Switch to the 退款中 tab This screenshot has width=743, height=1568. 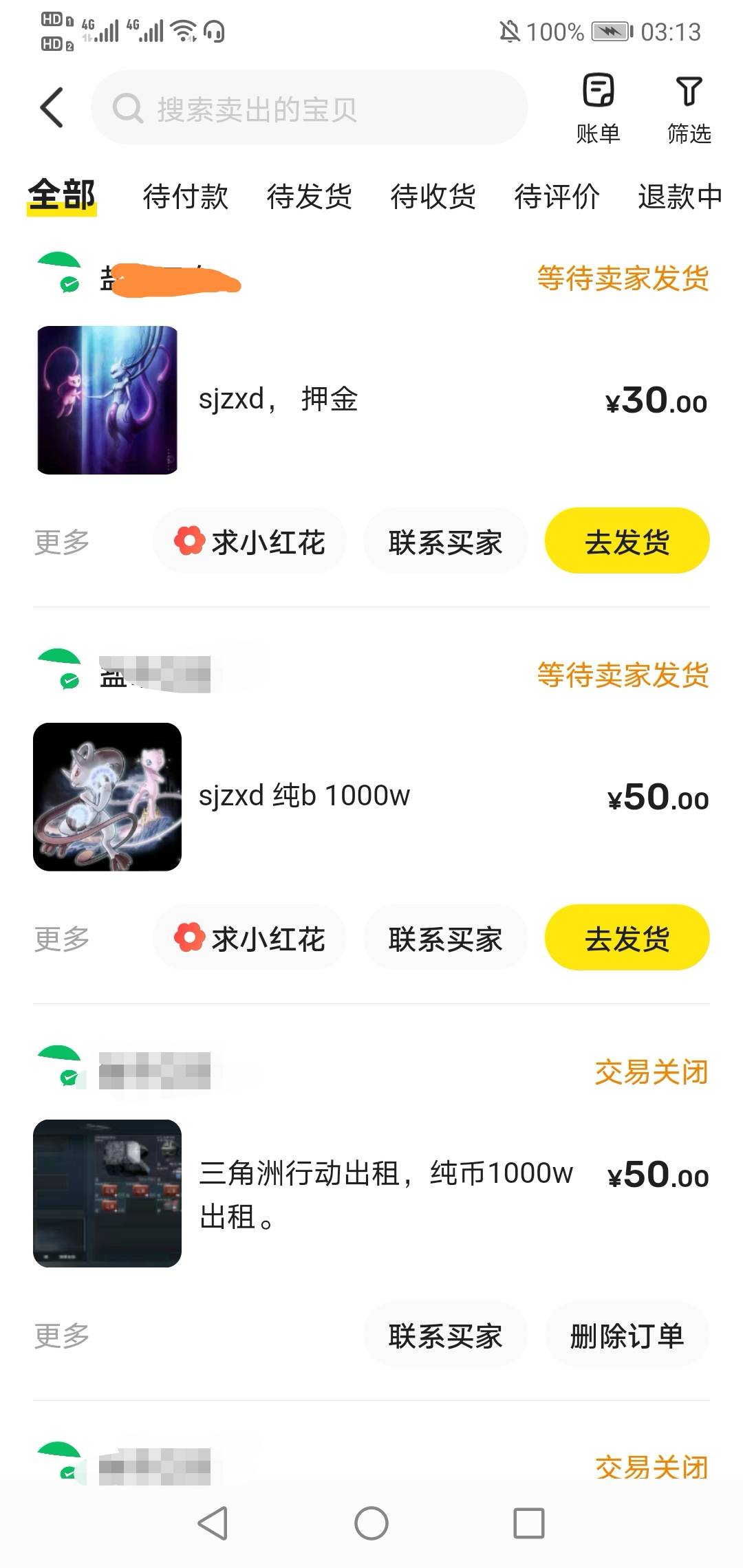[680, 196]
